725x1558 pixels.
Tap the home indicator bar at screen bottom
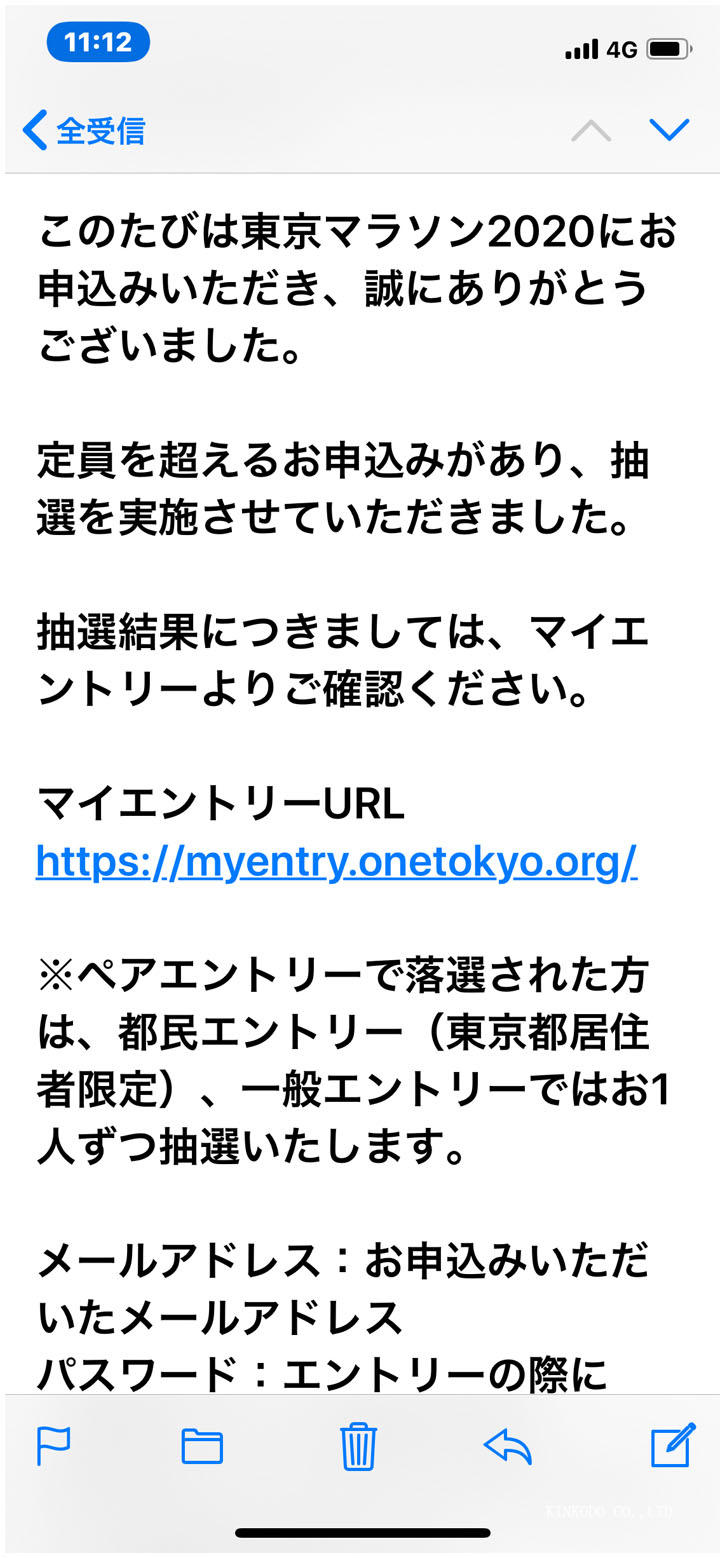pyautogui.click(x=362, y=1530)
